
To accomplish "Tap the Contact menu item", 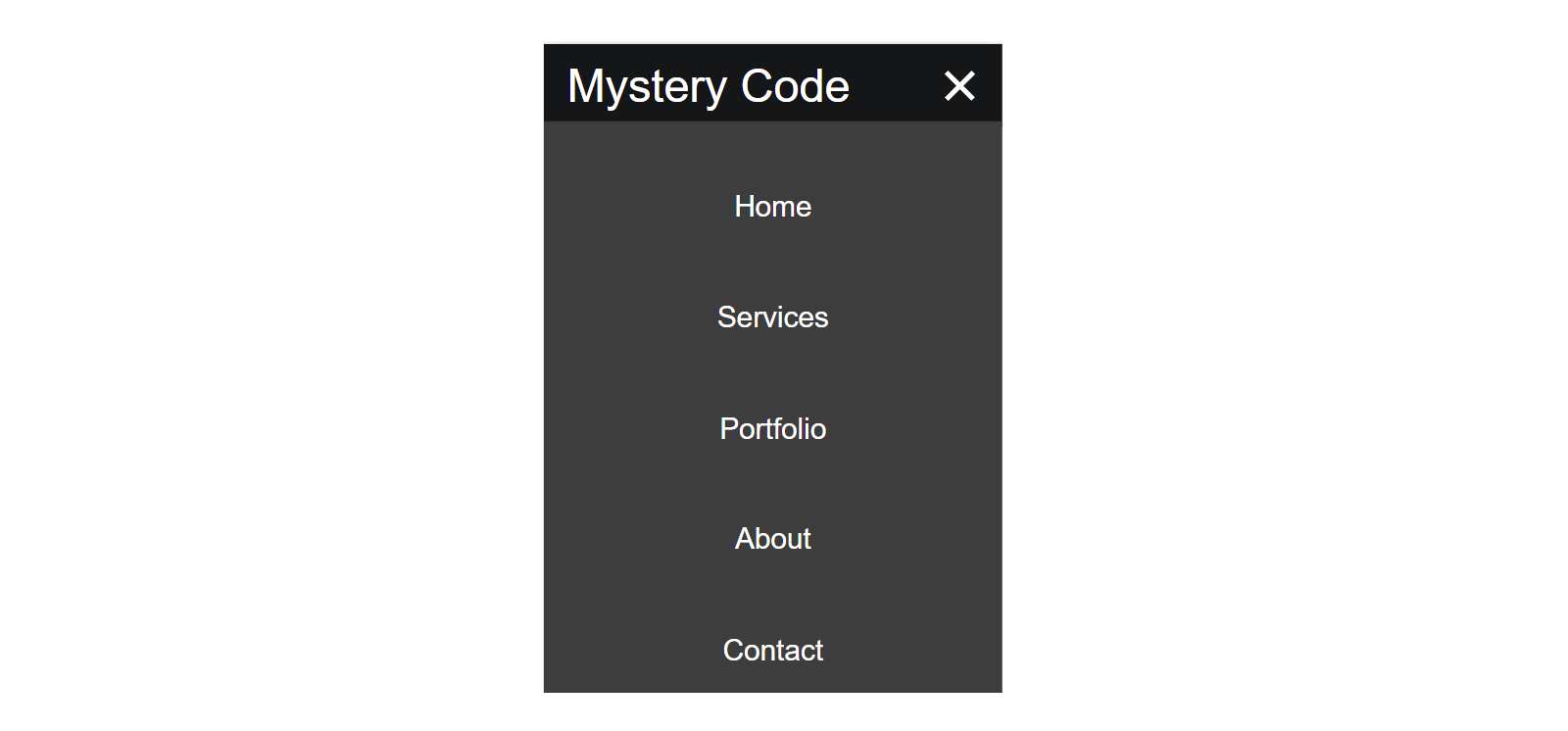I will point(772,650).
